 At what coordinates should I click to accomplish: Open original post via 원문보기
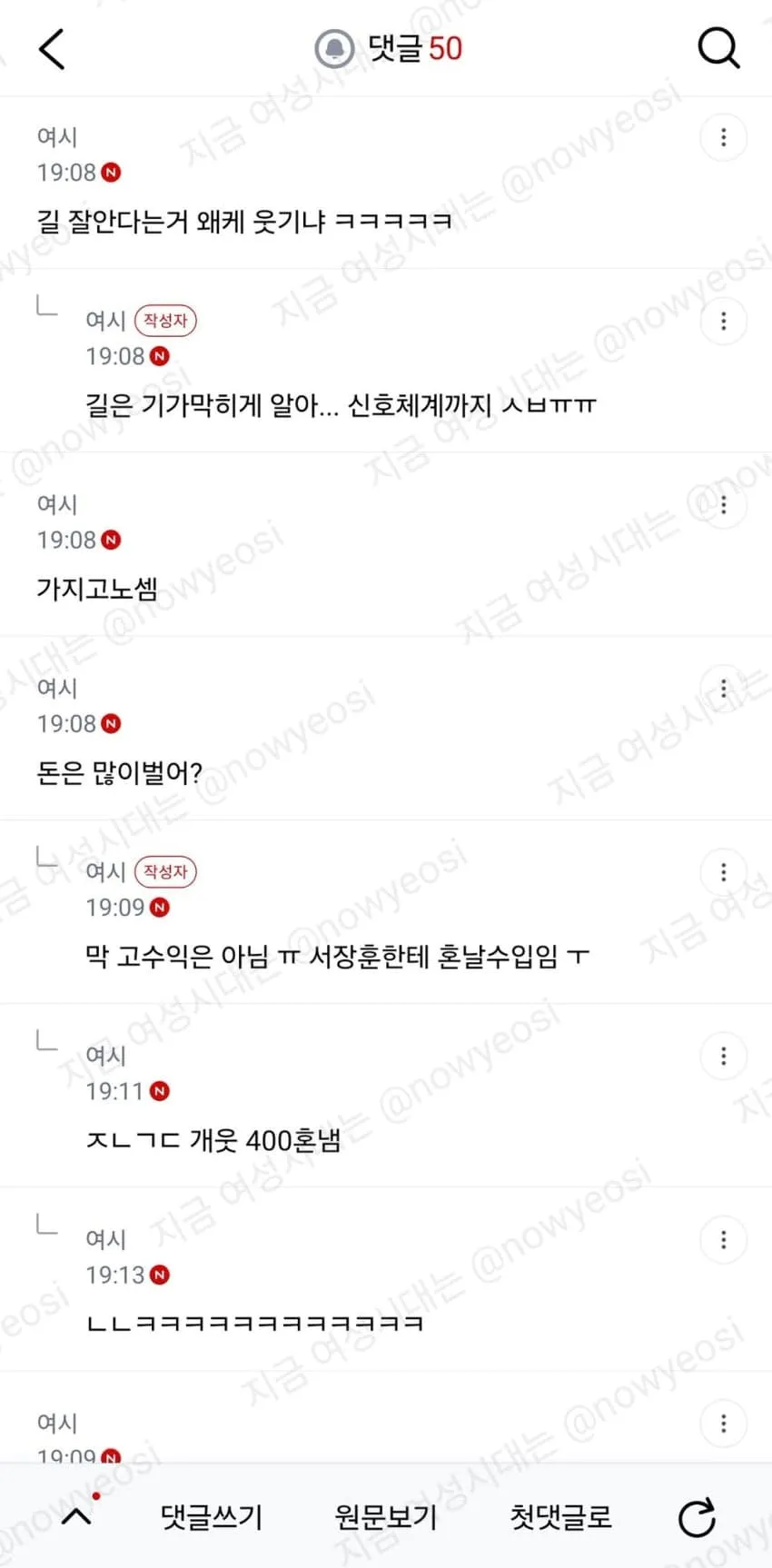(x=386, y=1517)
